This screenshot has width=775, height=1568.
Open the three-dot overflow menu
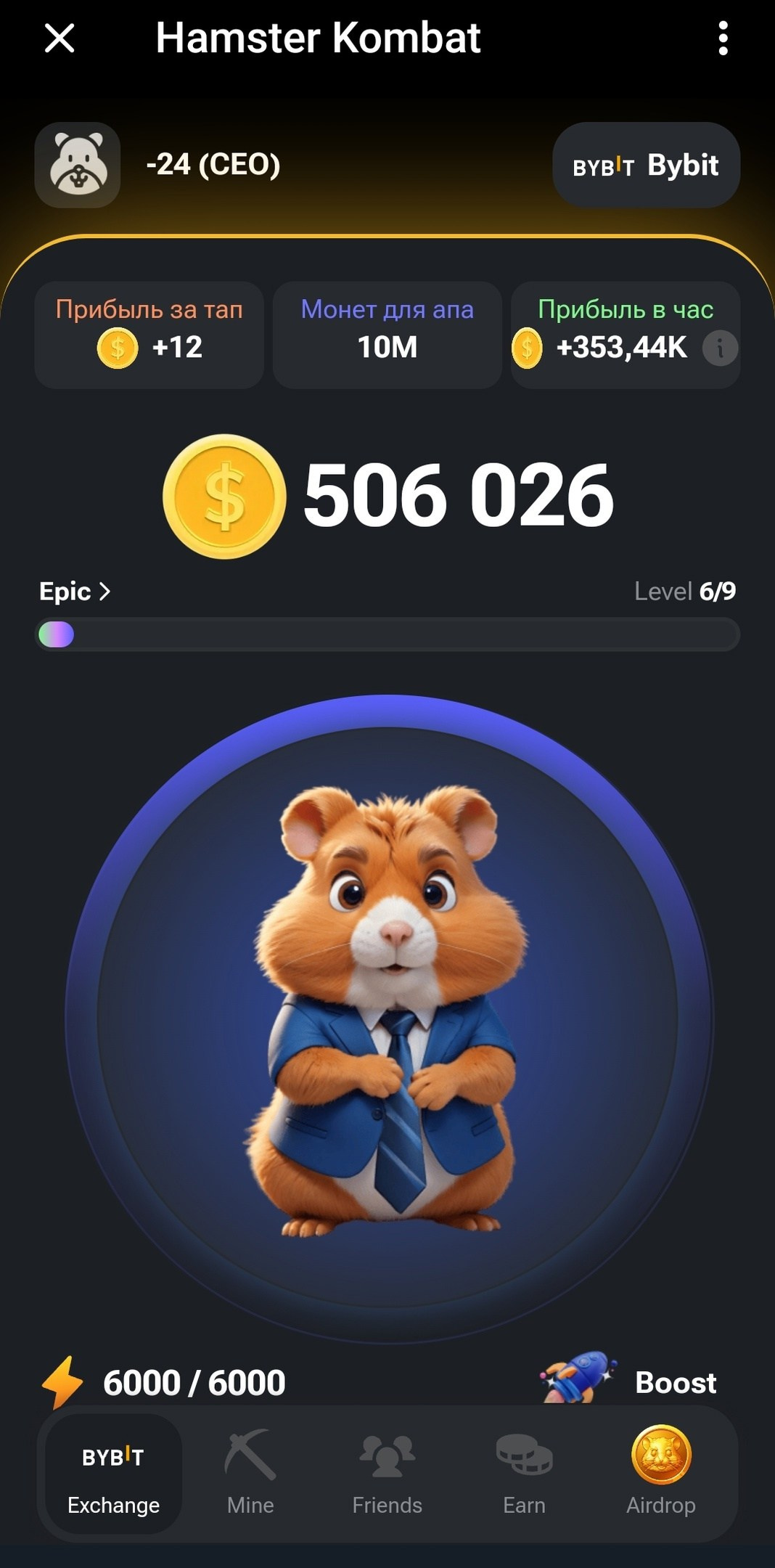pos(722,38)
